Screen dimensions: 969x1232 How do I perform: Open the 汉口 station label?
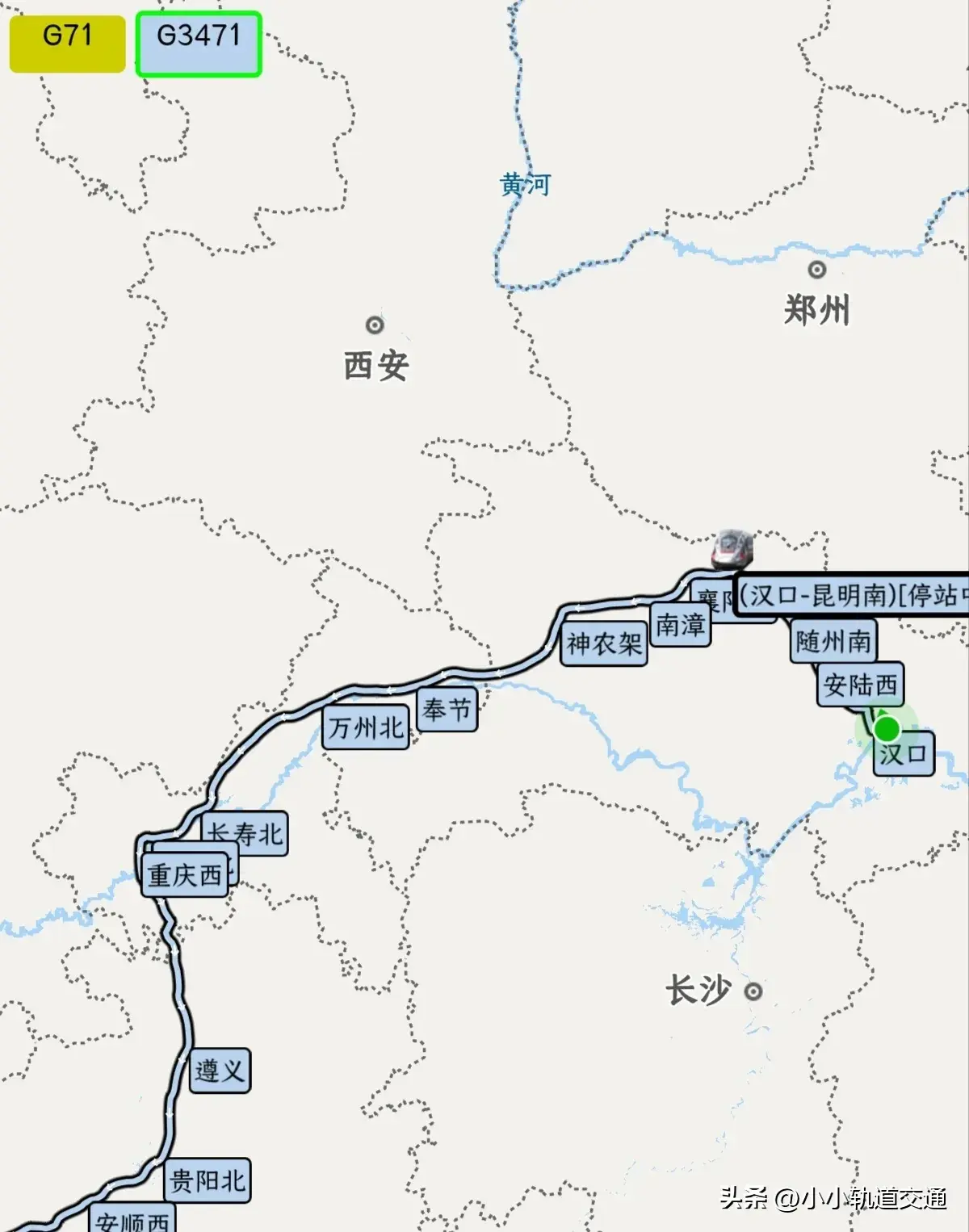coord(904,754)
